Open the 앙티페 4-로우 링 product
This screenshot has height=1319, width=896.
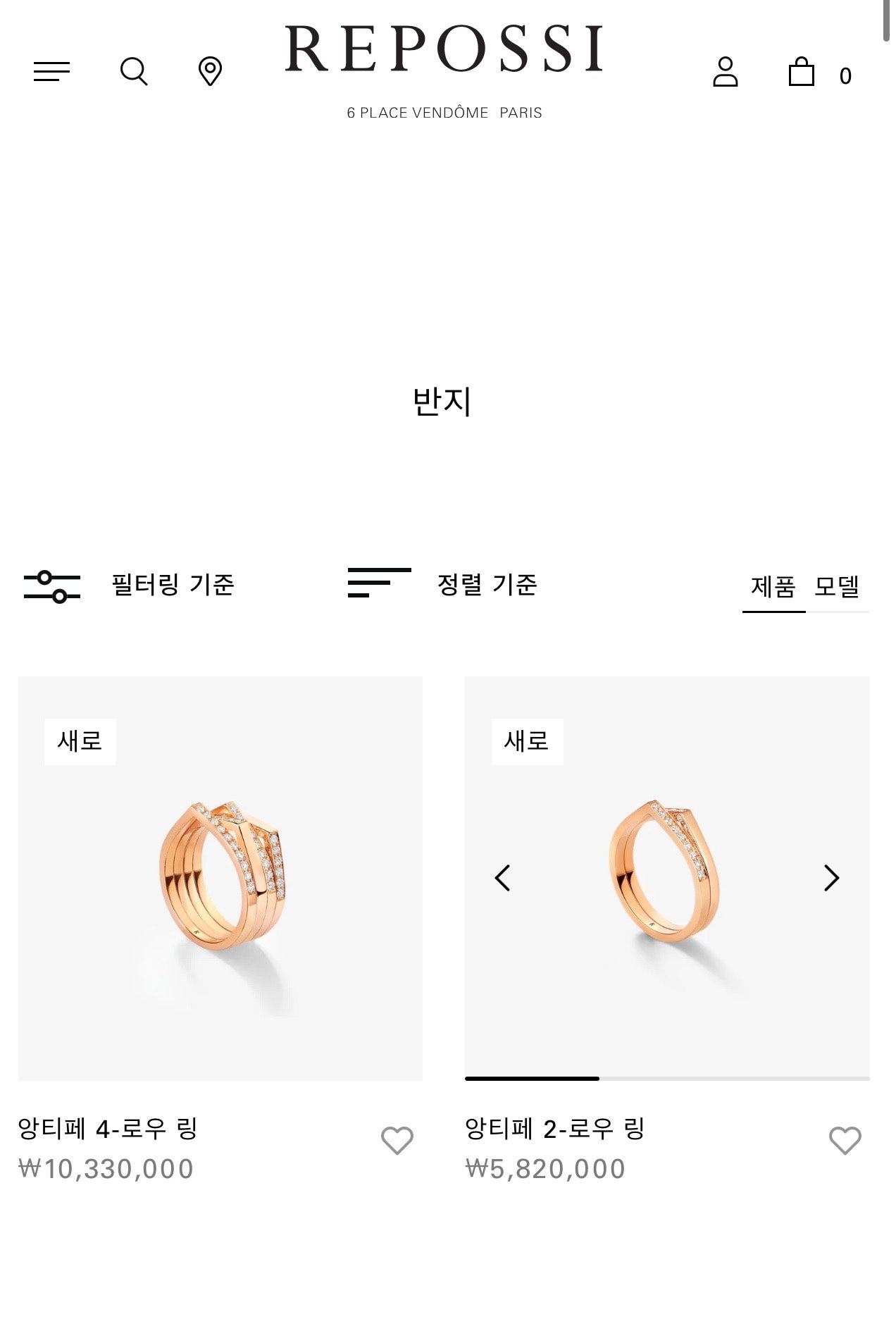[220, 878]
